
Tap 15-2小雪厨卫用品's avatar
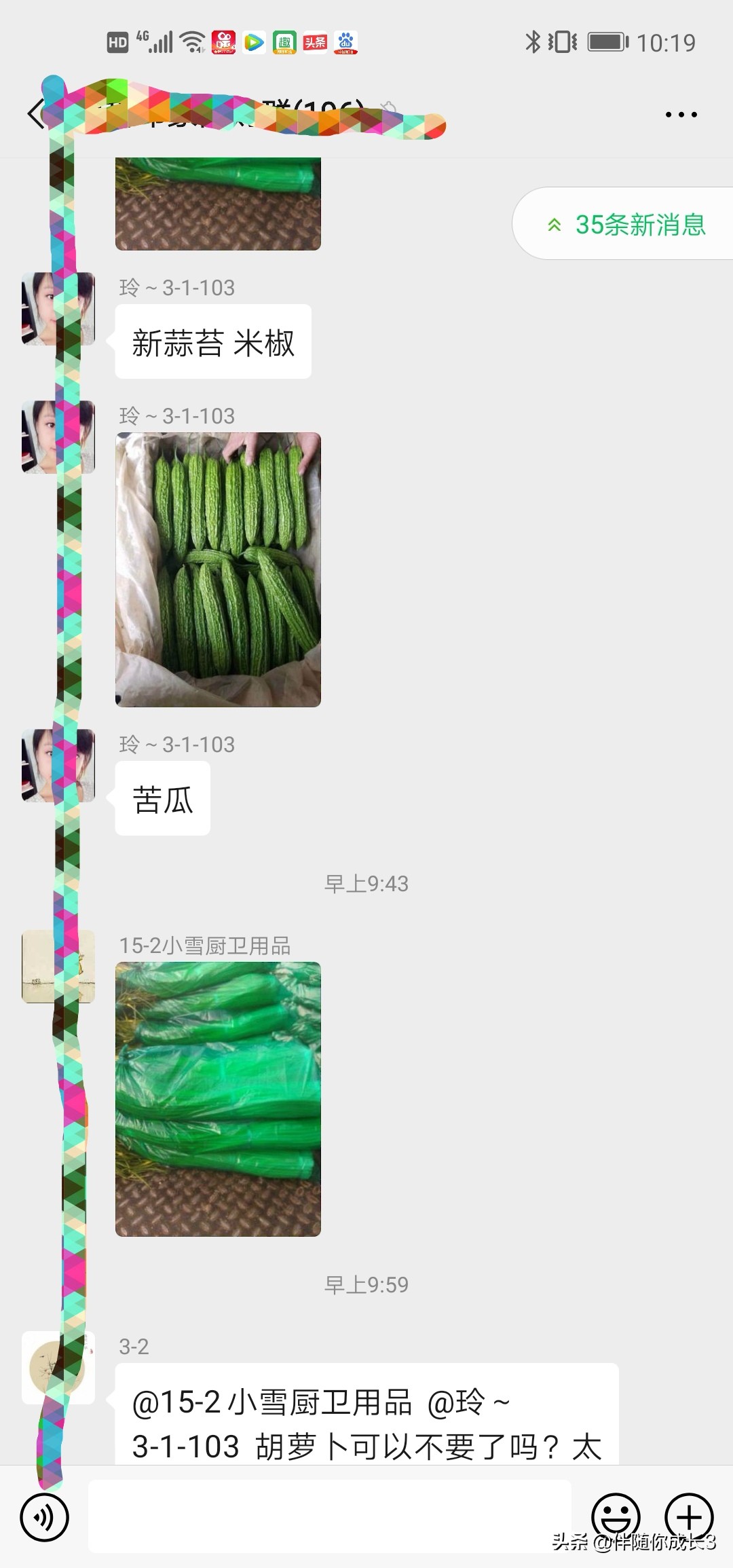click(x=58, y=967)
